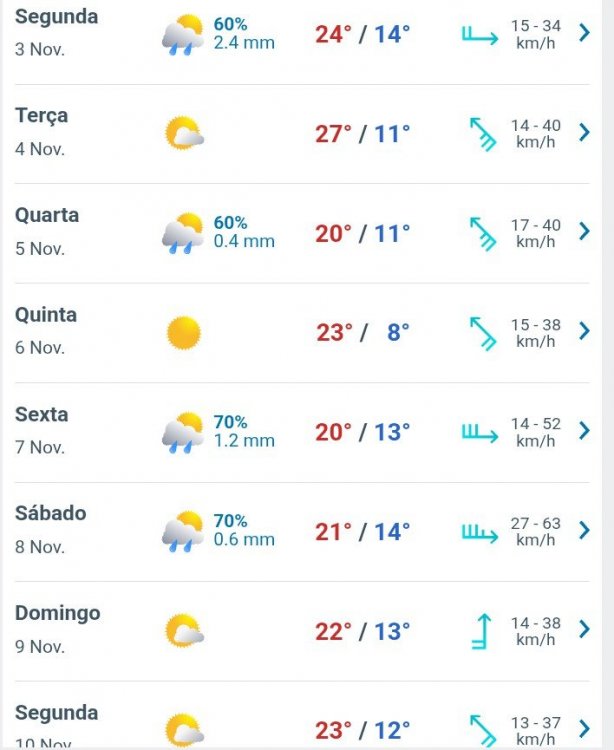
Task: Open the forecast for Segunda 3 Nov.
Action: click(584, 33)
